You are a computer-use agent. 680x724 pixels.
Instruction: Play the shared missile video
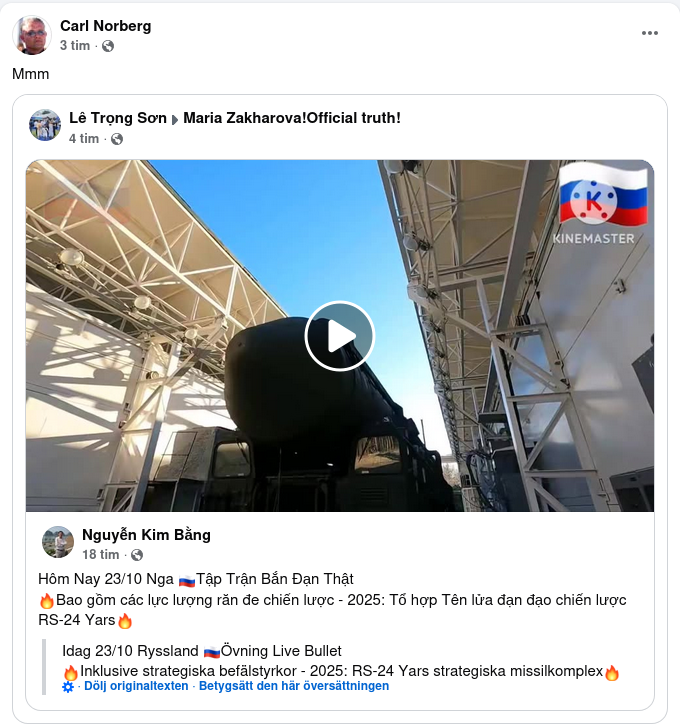(x=340, y=336)
